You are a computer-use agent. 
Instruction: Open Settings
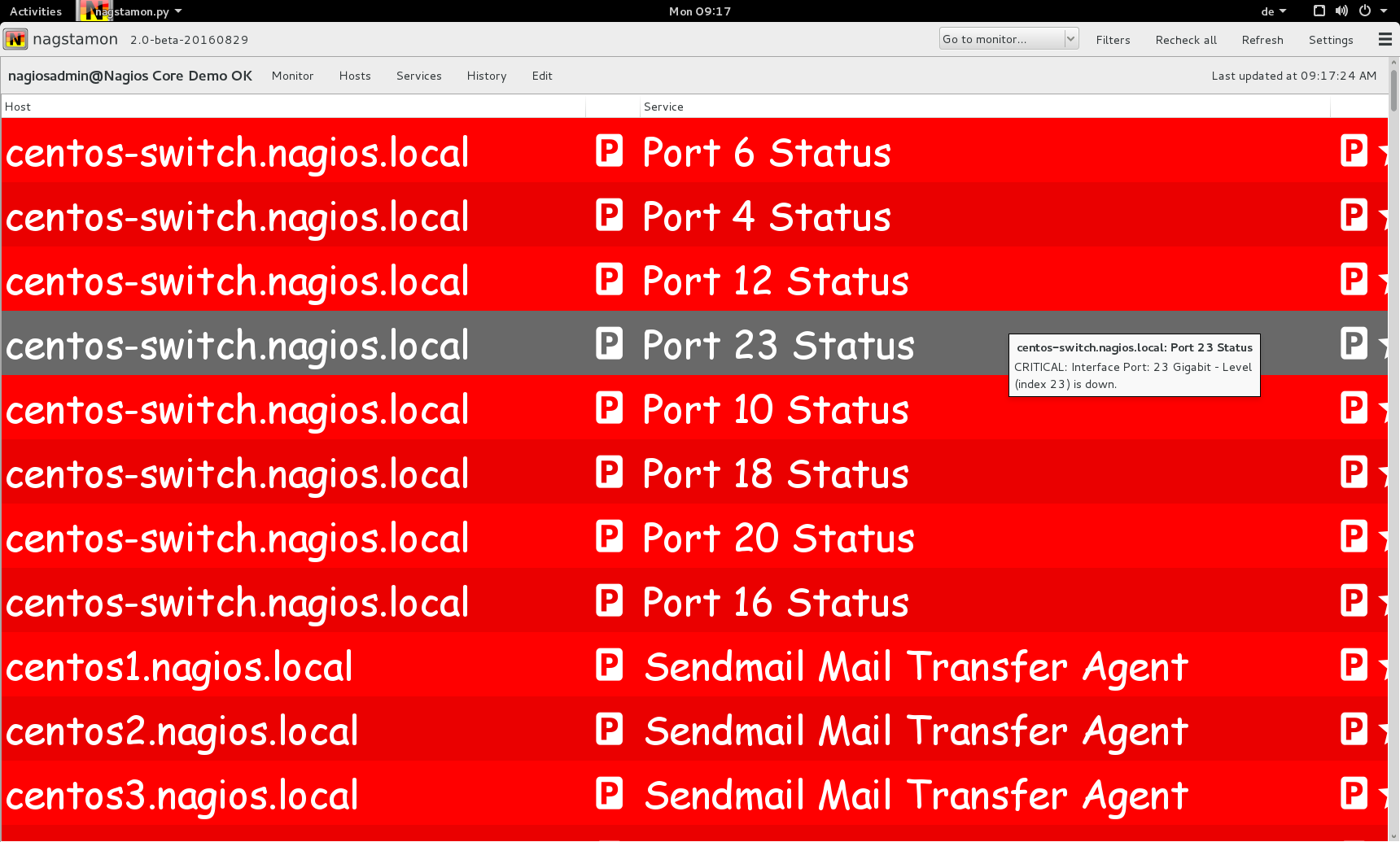coord(1331,40)
